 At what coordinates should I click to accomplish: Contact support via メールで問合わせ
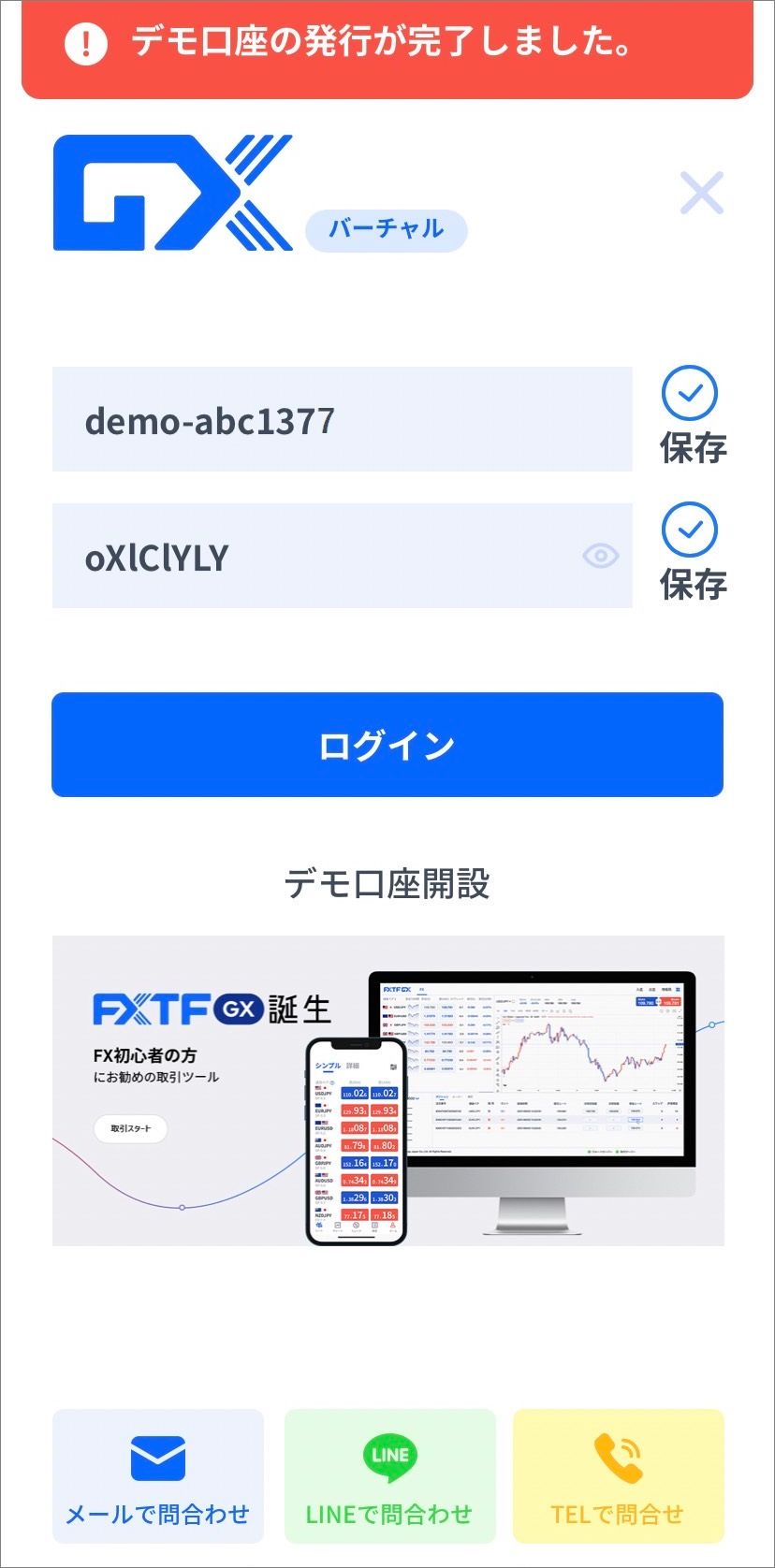(x=157, y=1476)
